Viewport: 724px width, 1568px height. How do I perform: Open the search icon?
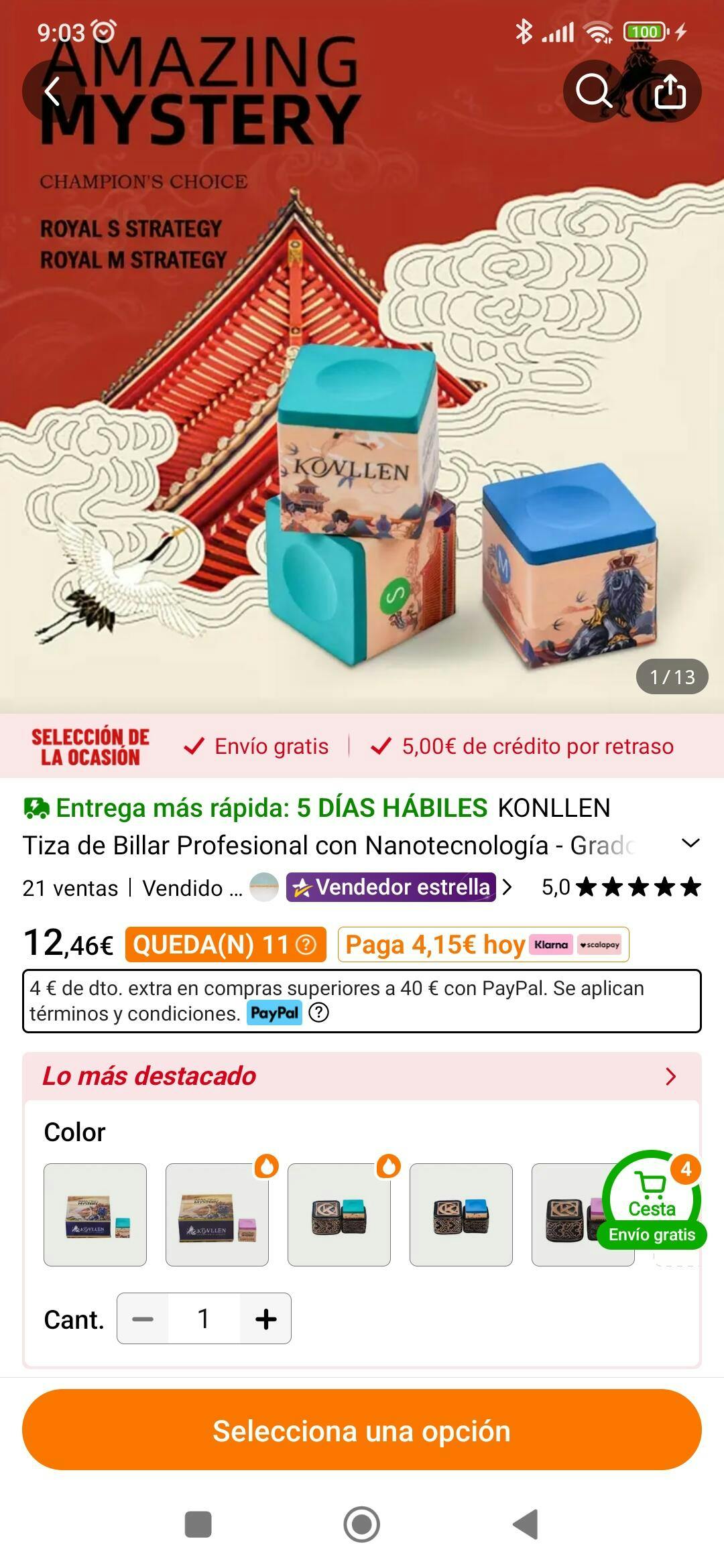[x=594, y=91]
